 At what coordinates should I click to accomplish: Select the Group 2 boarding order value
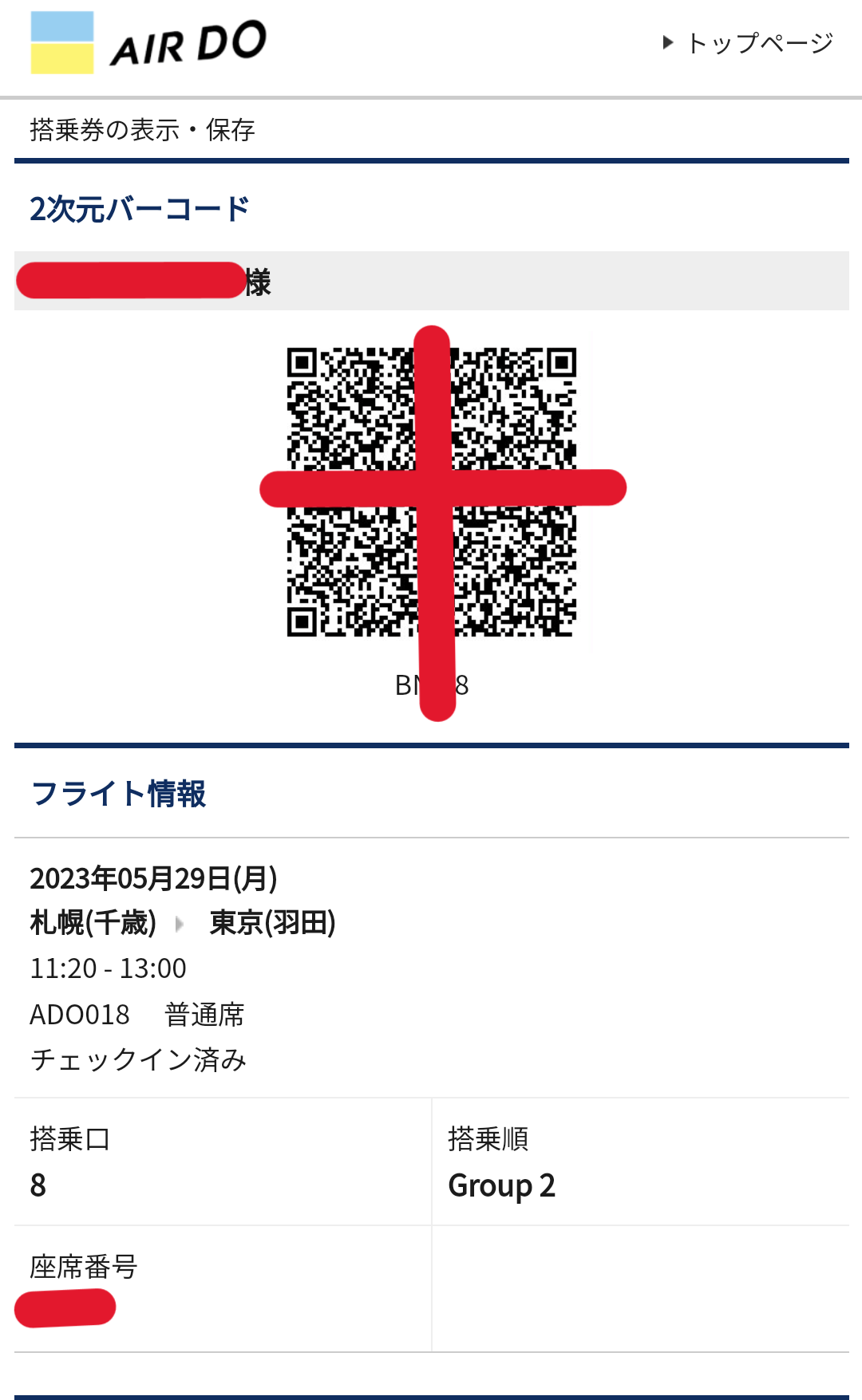click(x=502, y=1186)
